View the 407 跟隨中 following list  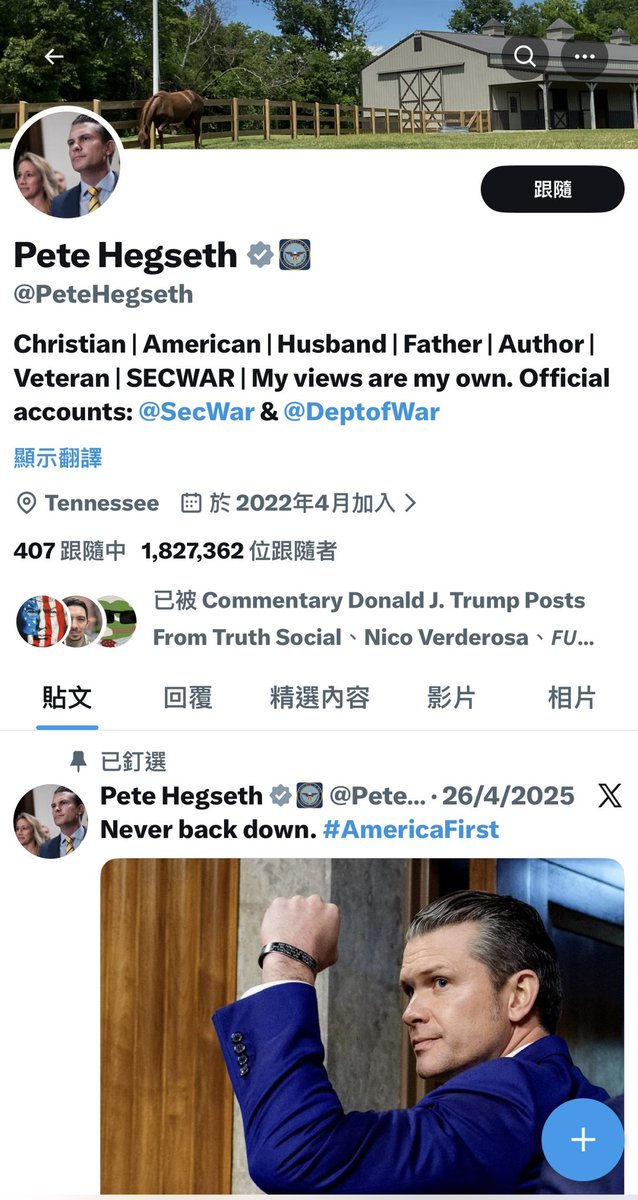70,550
